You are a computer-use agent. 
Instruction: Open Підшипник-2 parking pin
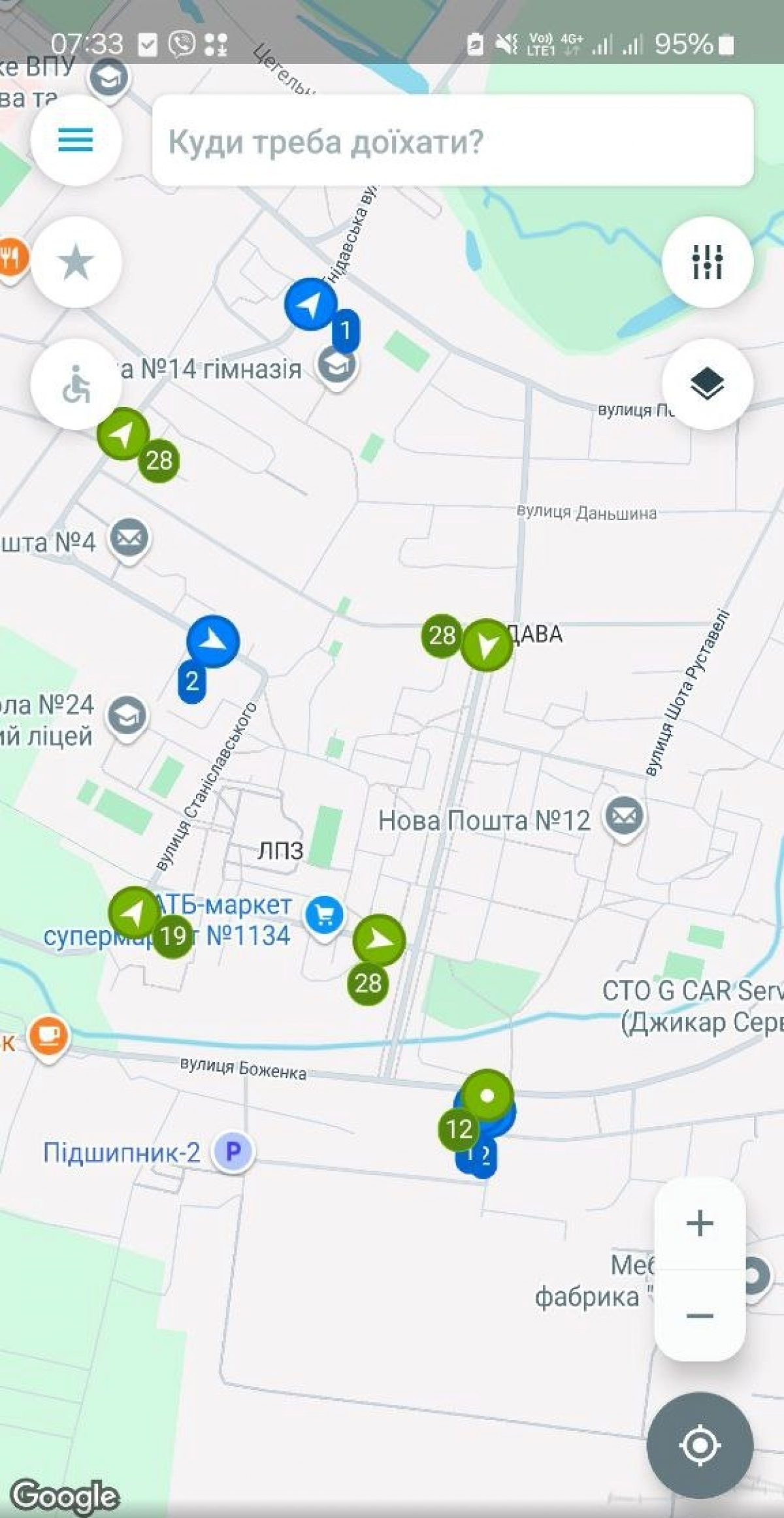233,1151
